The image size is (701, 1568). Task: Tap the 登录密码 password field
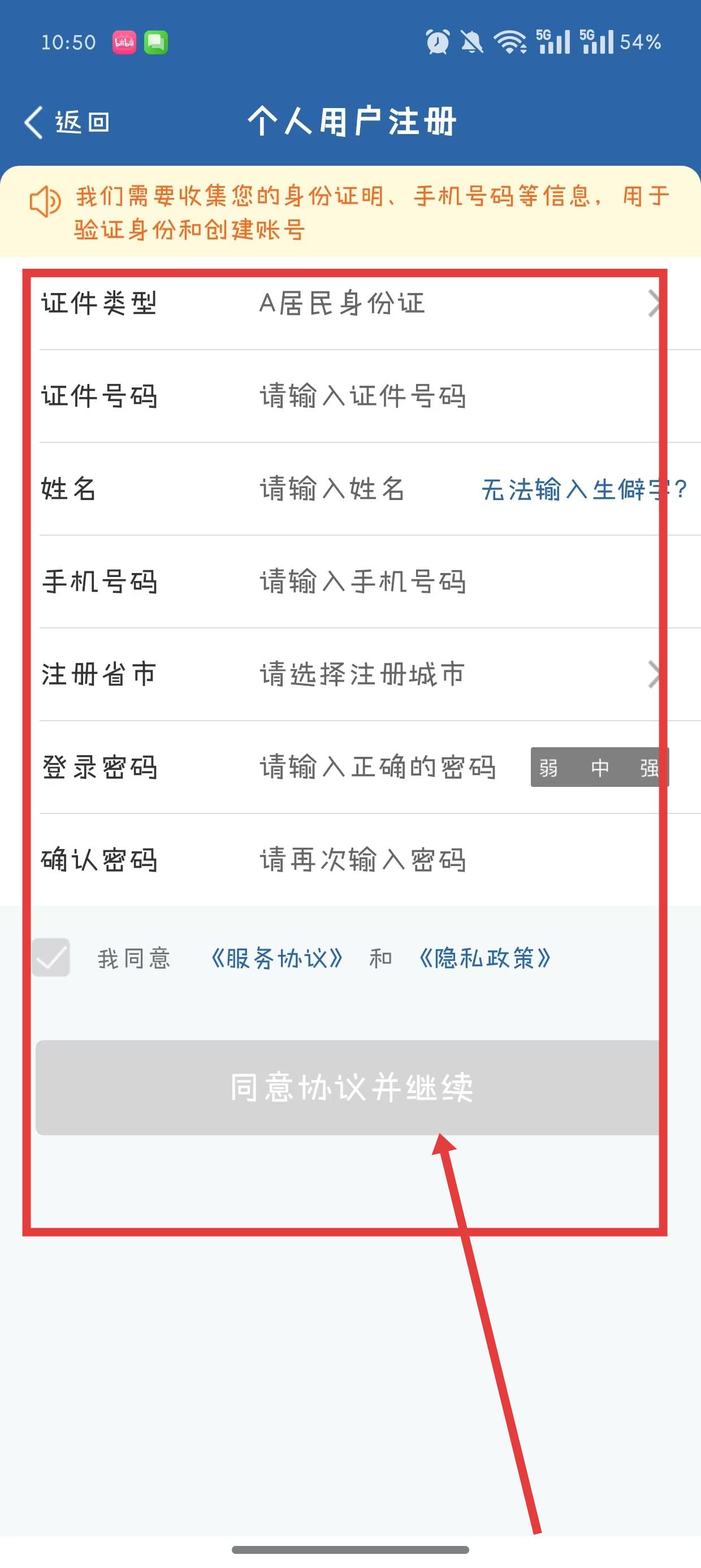[x=377, y=767]
